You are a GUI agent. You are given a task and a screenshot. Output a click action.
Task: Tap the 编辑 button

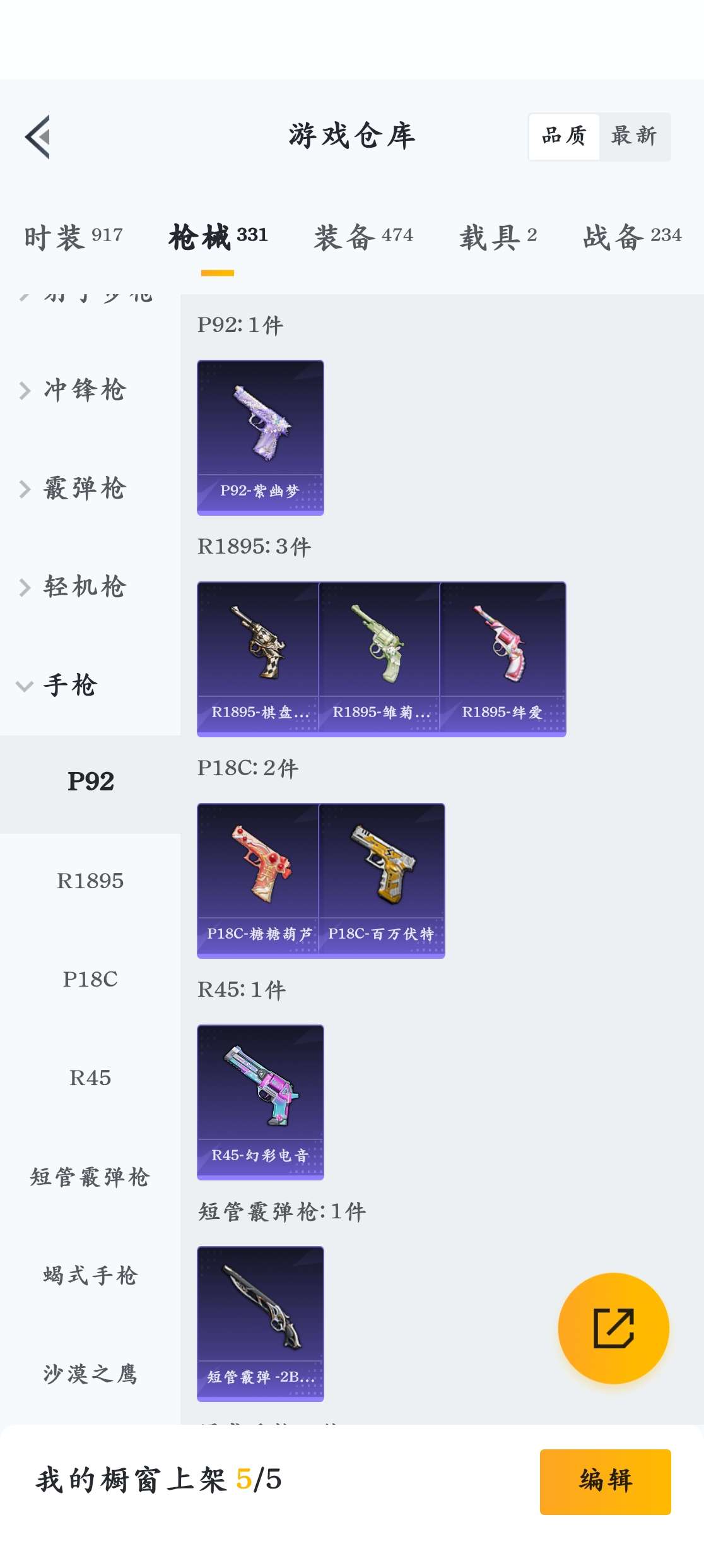pos(605,1481)
